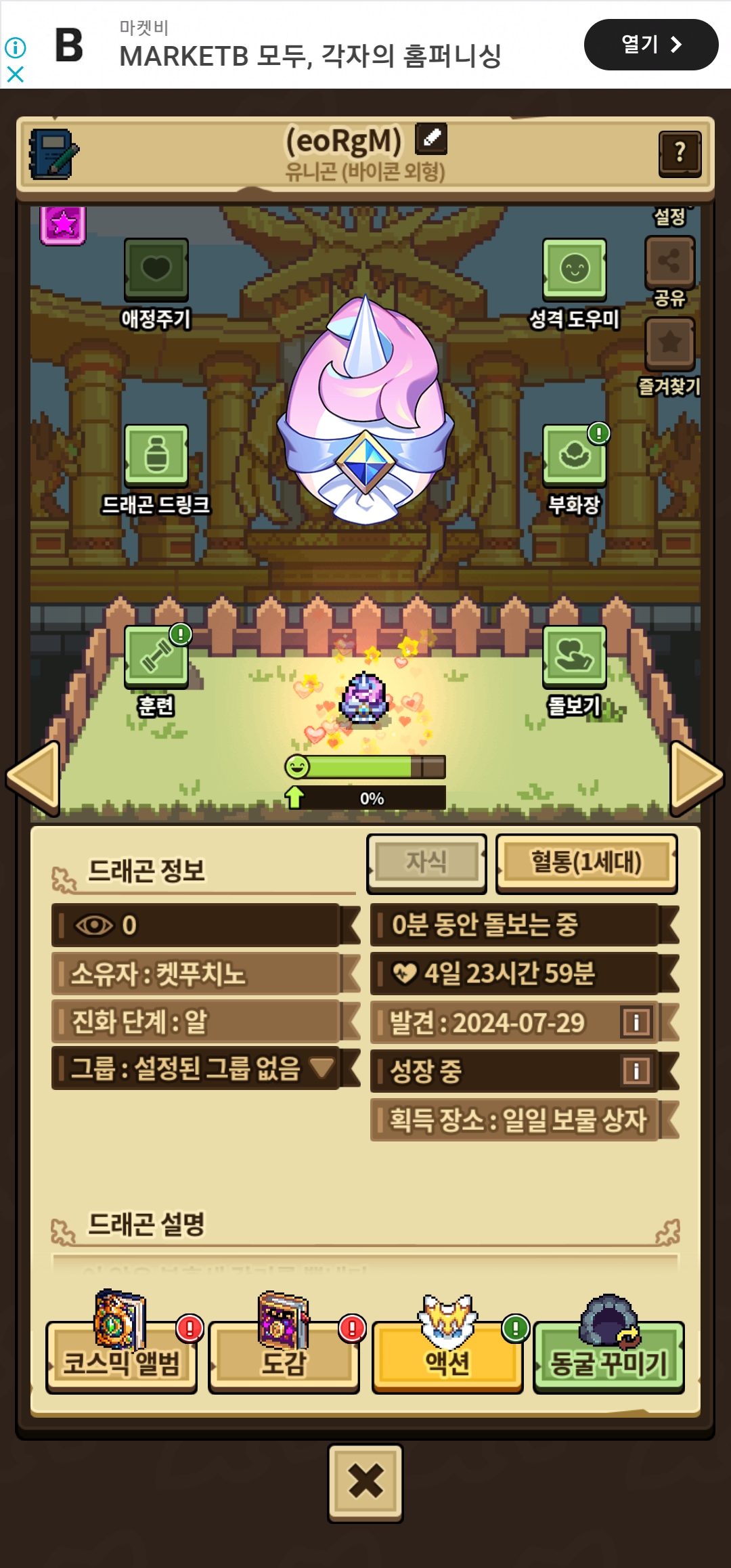Screen dimensions: 731x1568
Task: Close the dragon info window
Action: (365, 1483)
